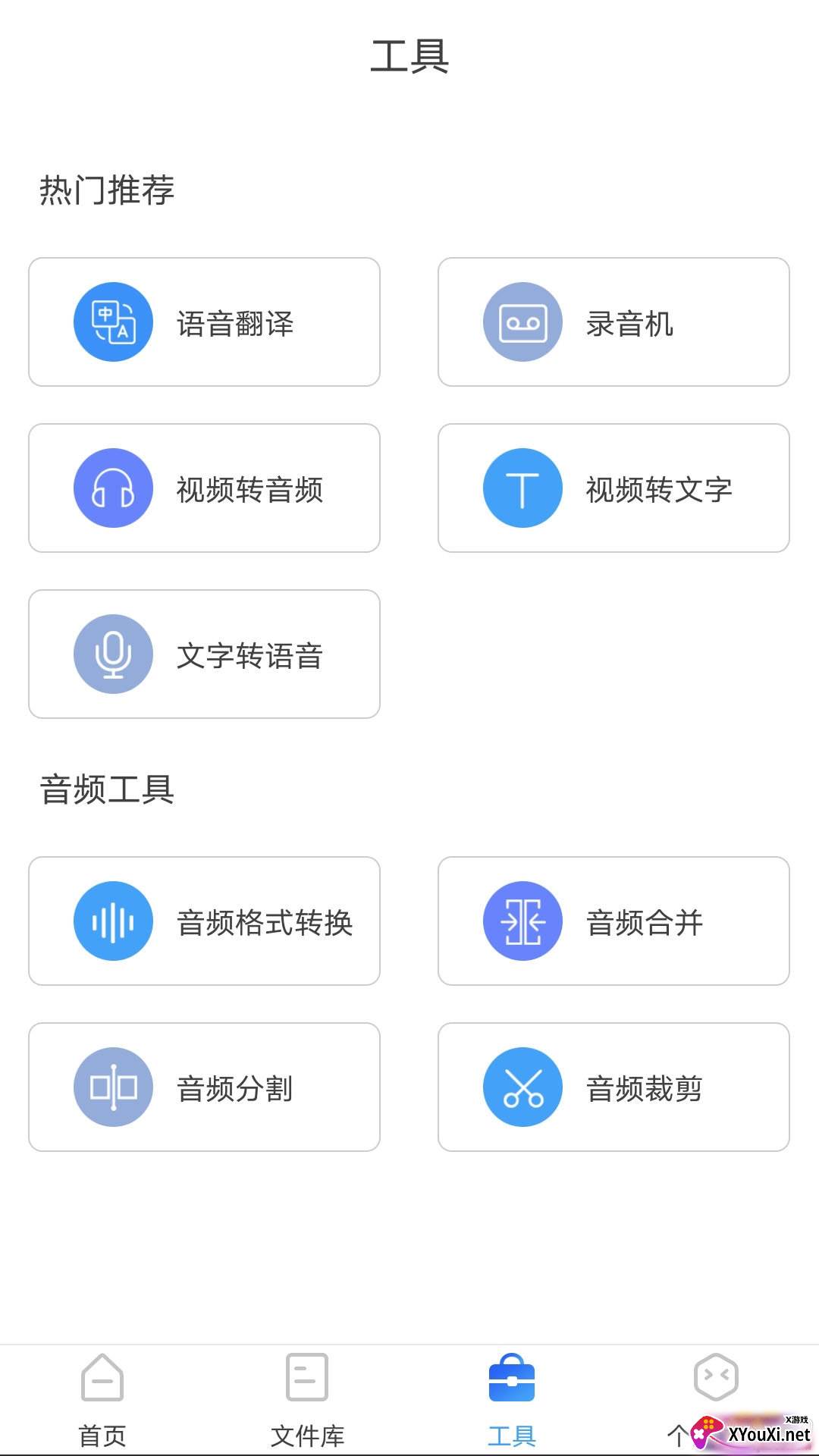Tap the 音频合并 audio merge card
The width and height of the screenshot is (819, 1456).
click(x=613, y=921)
